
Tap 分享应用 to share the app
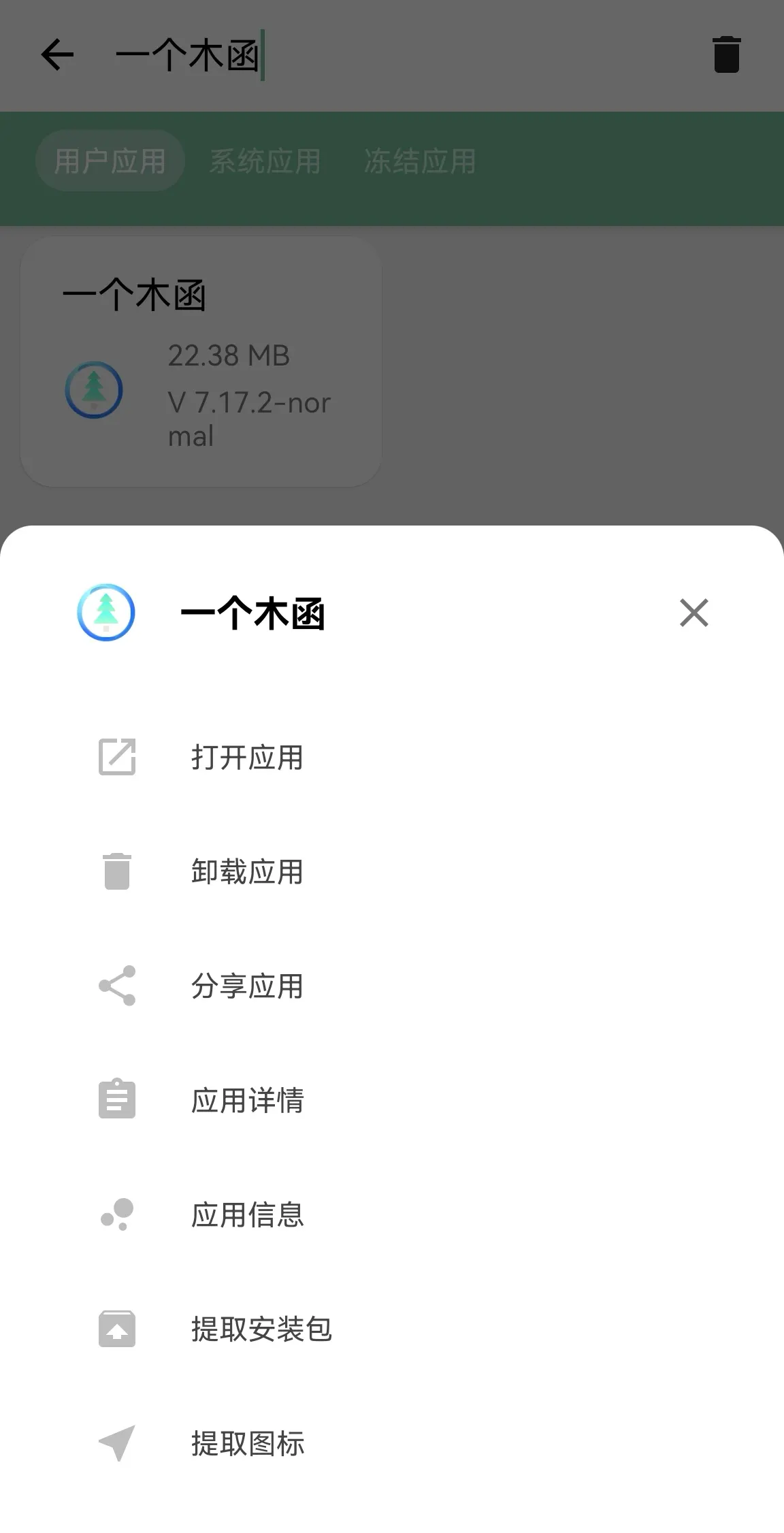[246, 986]
